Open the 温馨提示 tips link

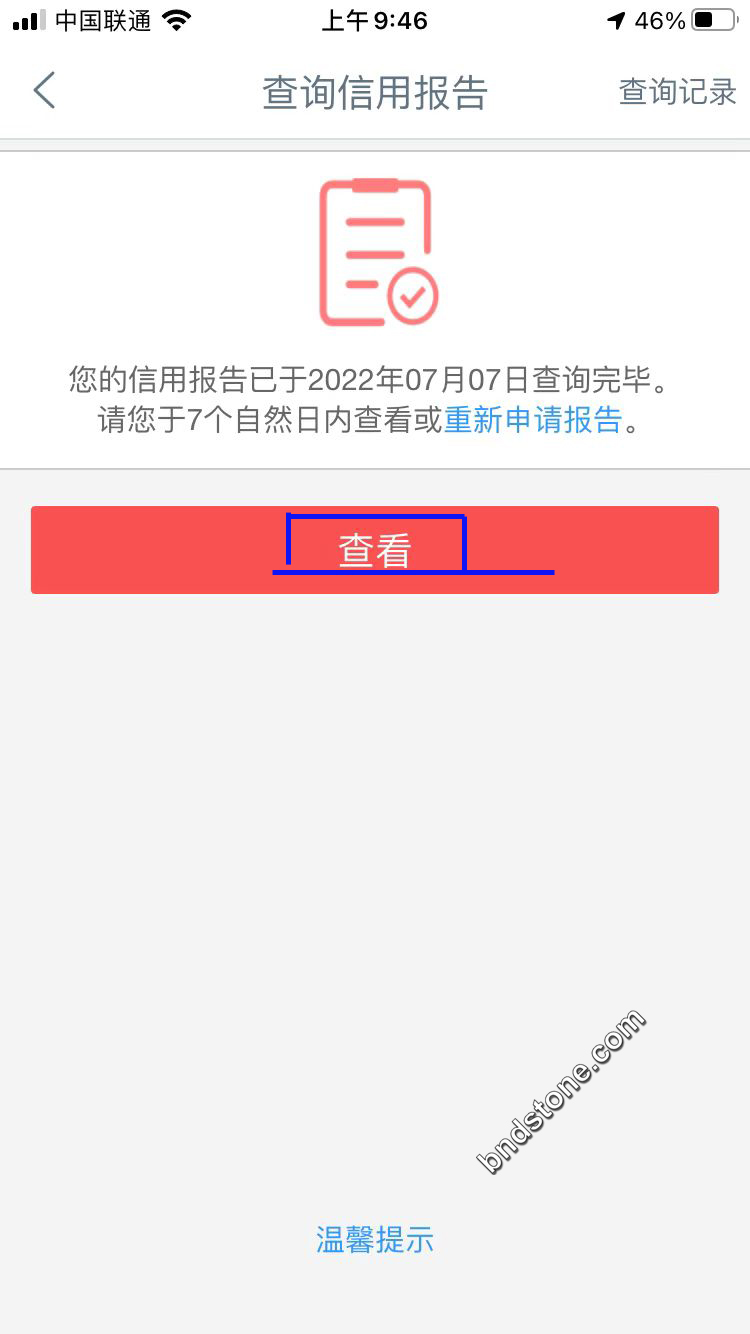375,1240
